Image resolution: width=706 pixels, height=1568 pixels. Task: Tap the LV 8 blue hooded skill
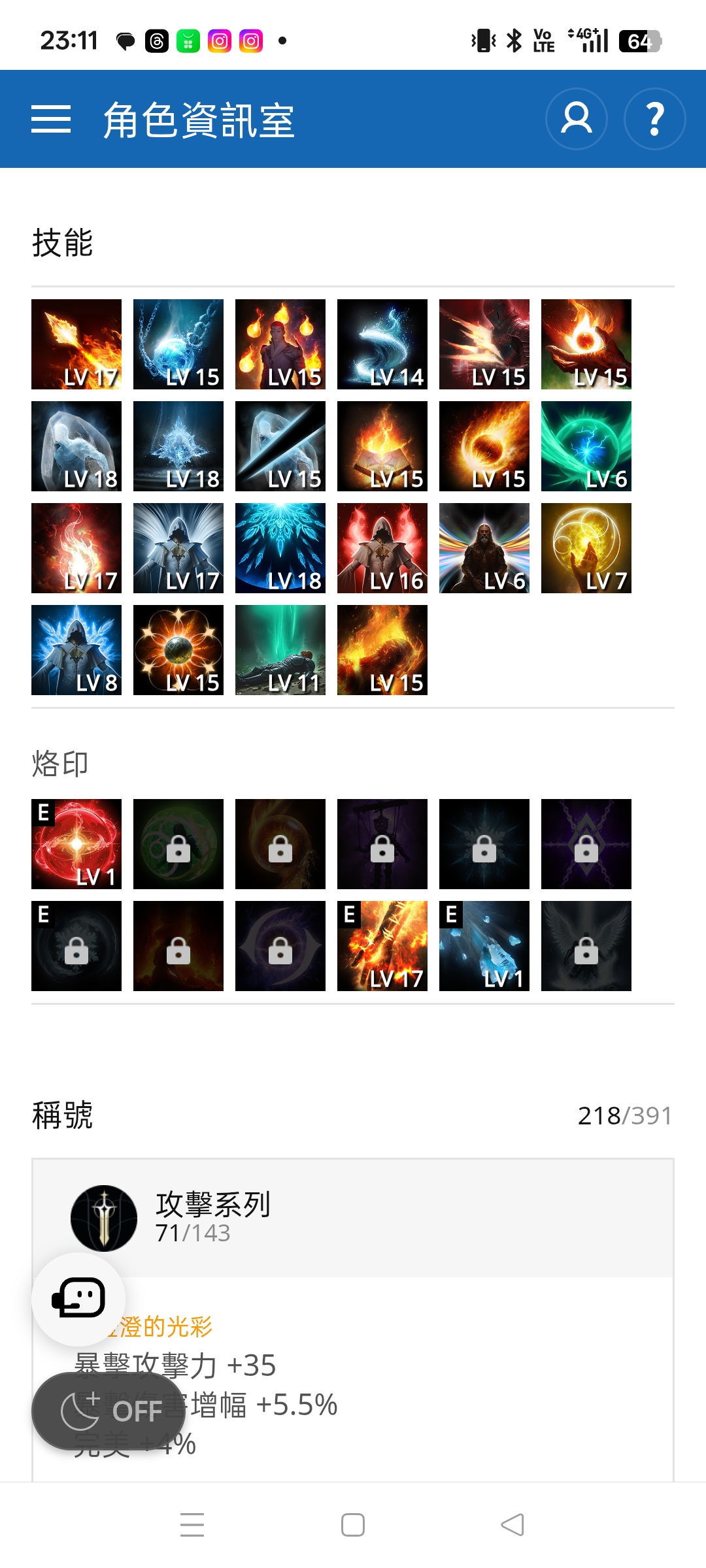(76, 650)
